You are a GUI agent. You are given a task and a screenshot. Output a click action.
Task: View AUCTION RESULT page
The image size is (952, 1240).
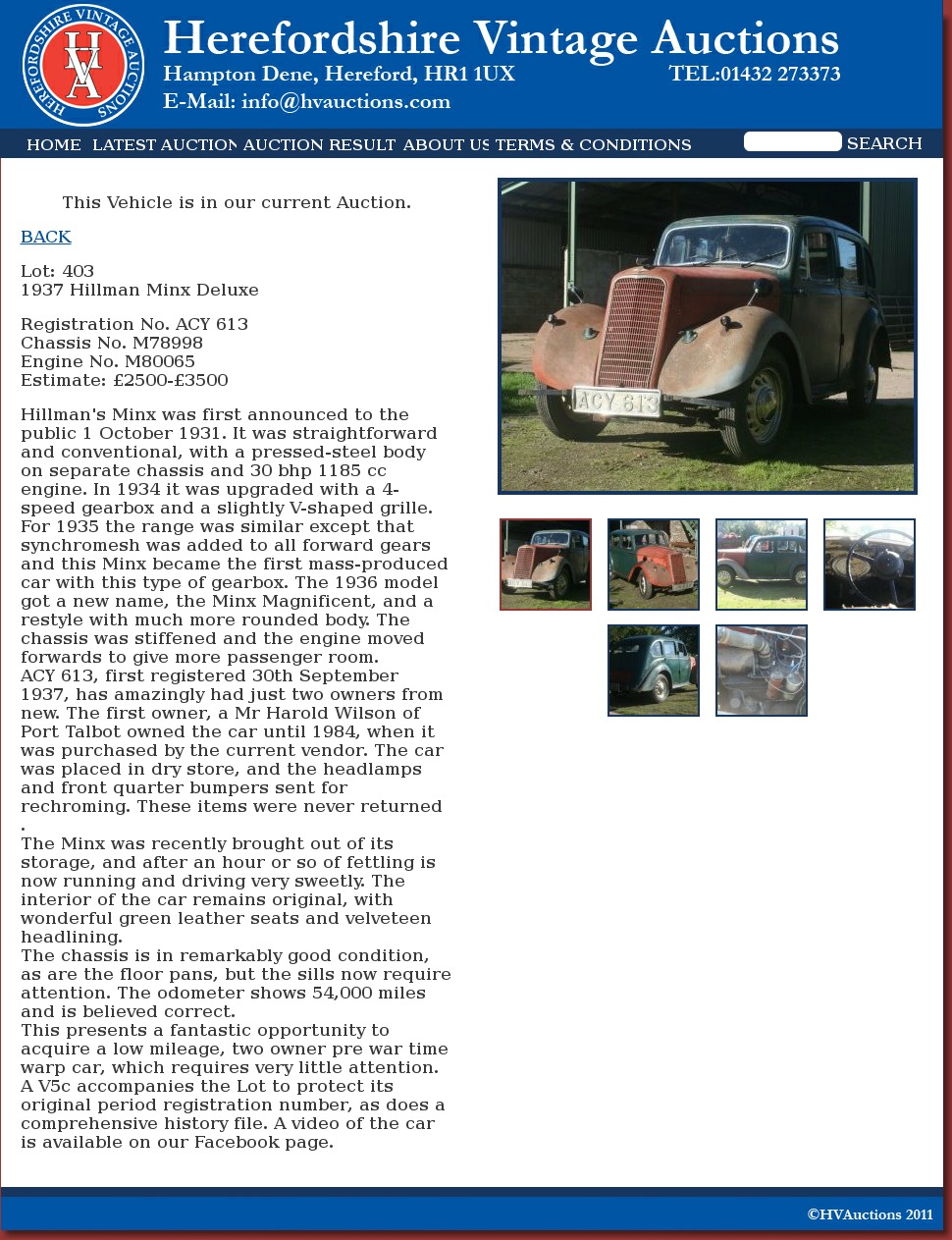click(x=319, y=144)
